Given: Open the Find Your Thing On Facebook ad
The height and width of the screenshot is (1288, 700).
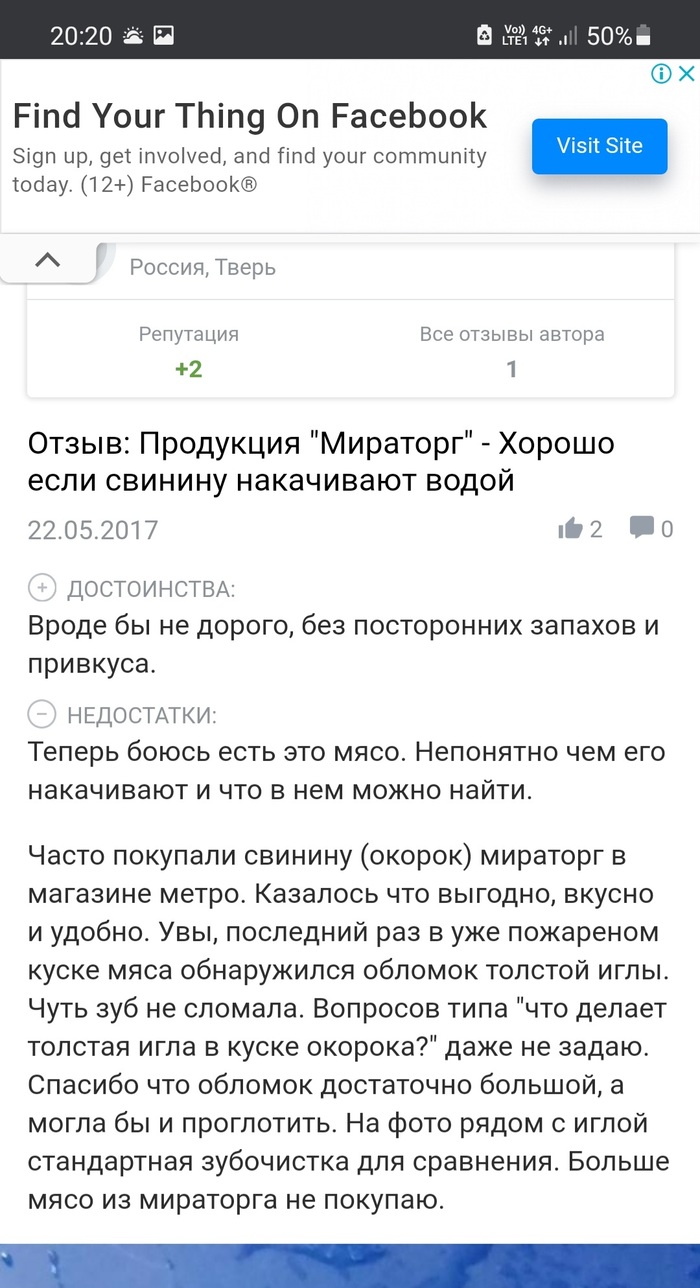Looking at the screenshot, I should (250, 116).
